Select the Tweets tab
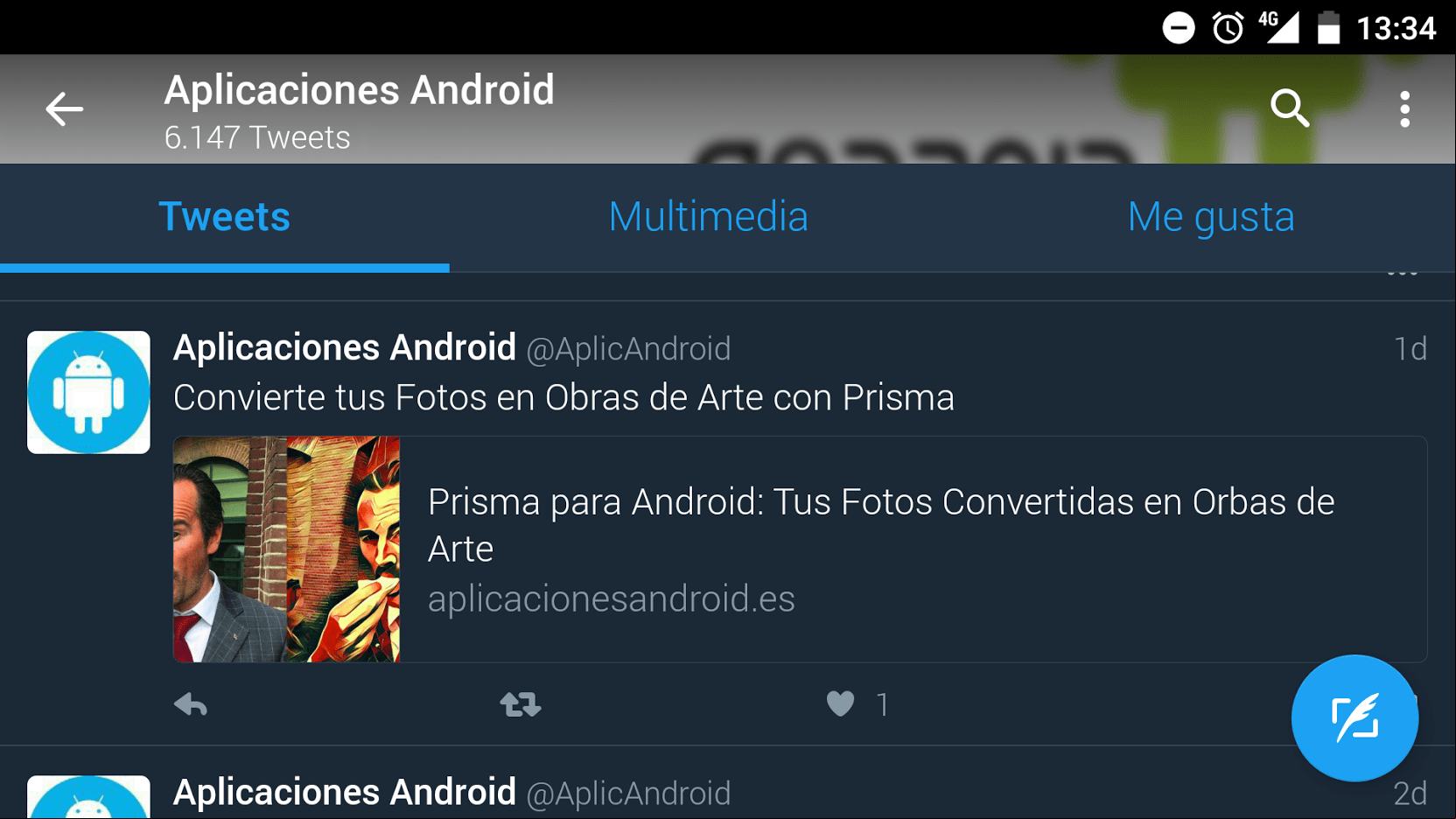Viewport: 1456px width, 819px height. (x=224, y=217)
